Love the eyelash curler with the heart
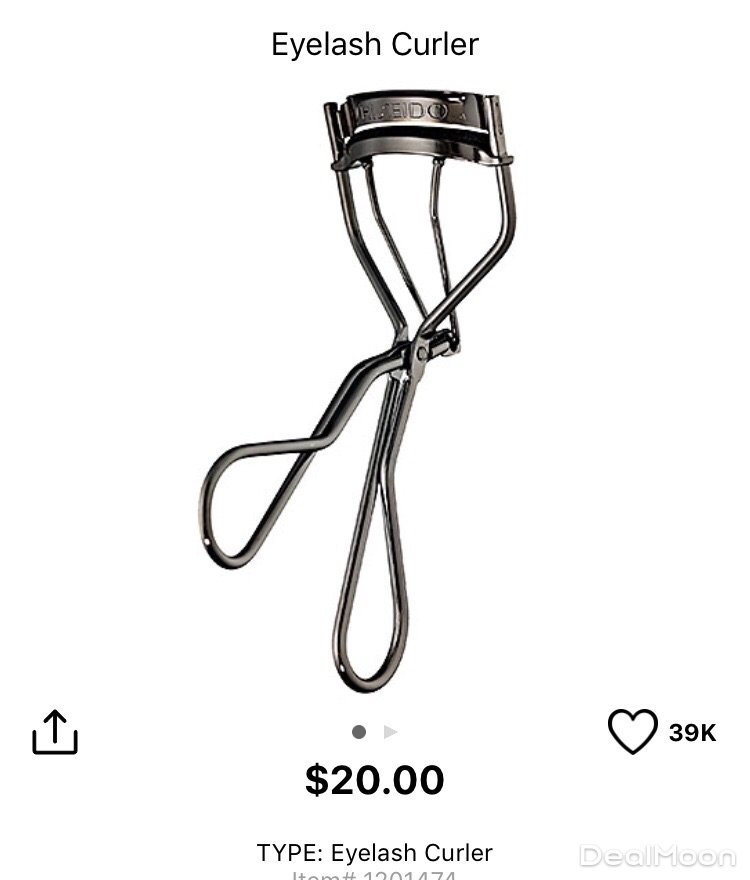Screen dimensions: 750x880 coord(633,732)
